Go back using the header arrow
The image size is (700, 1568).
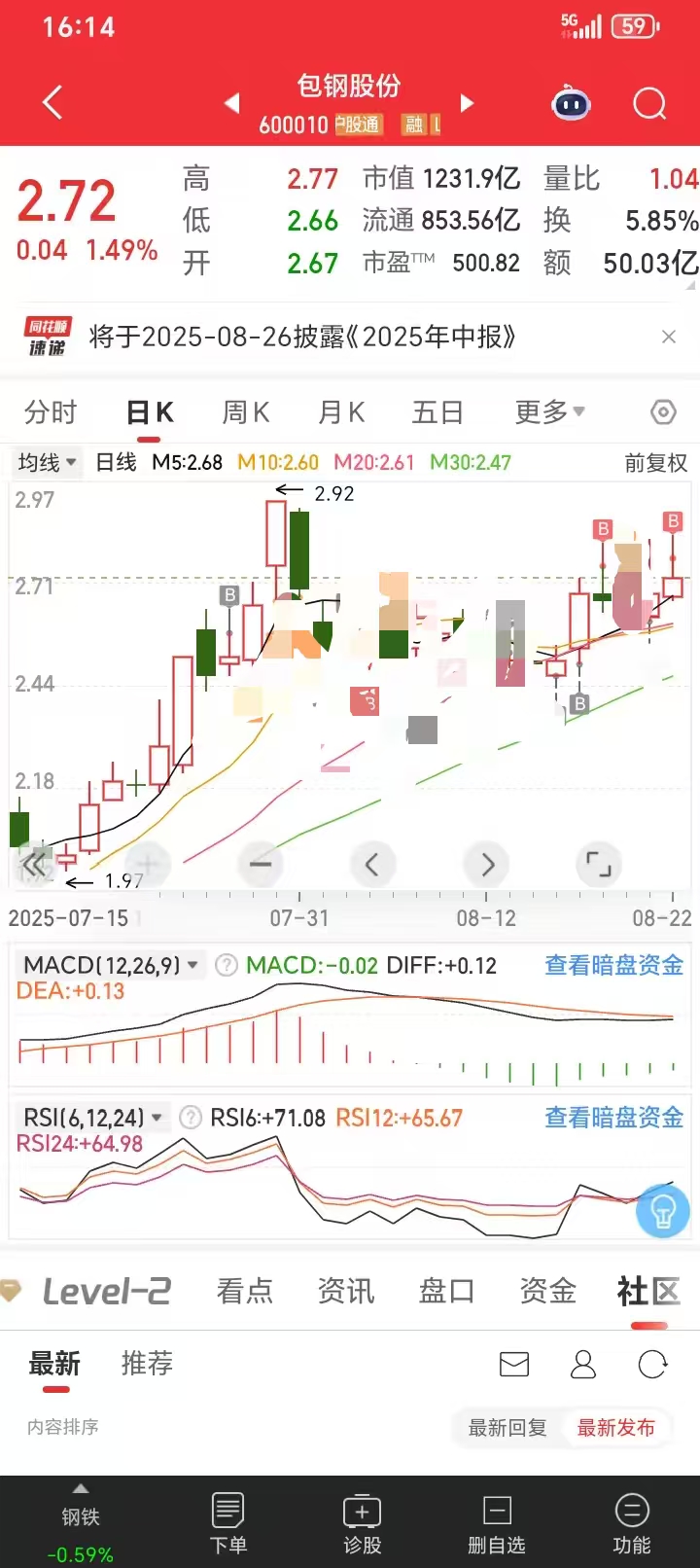click(53, 102)
